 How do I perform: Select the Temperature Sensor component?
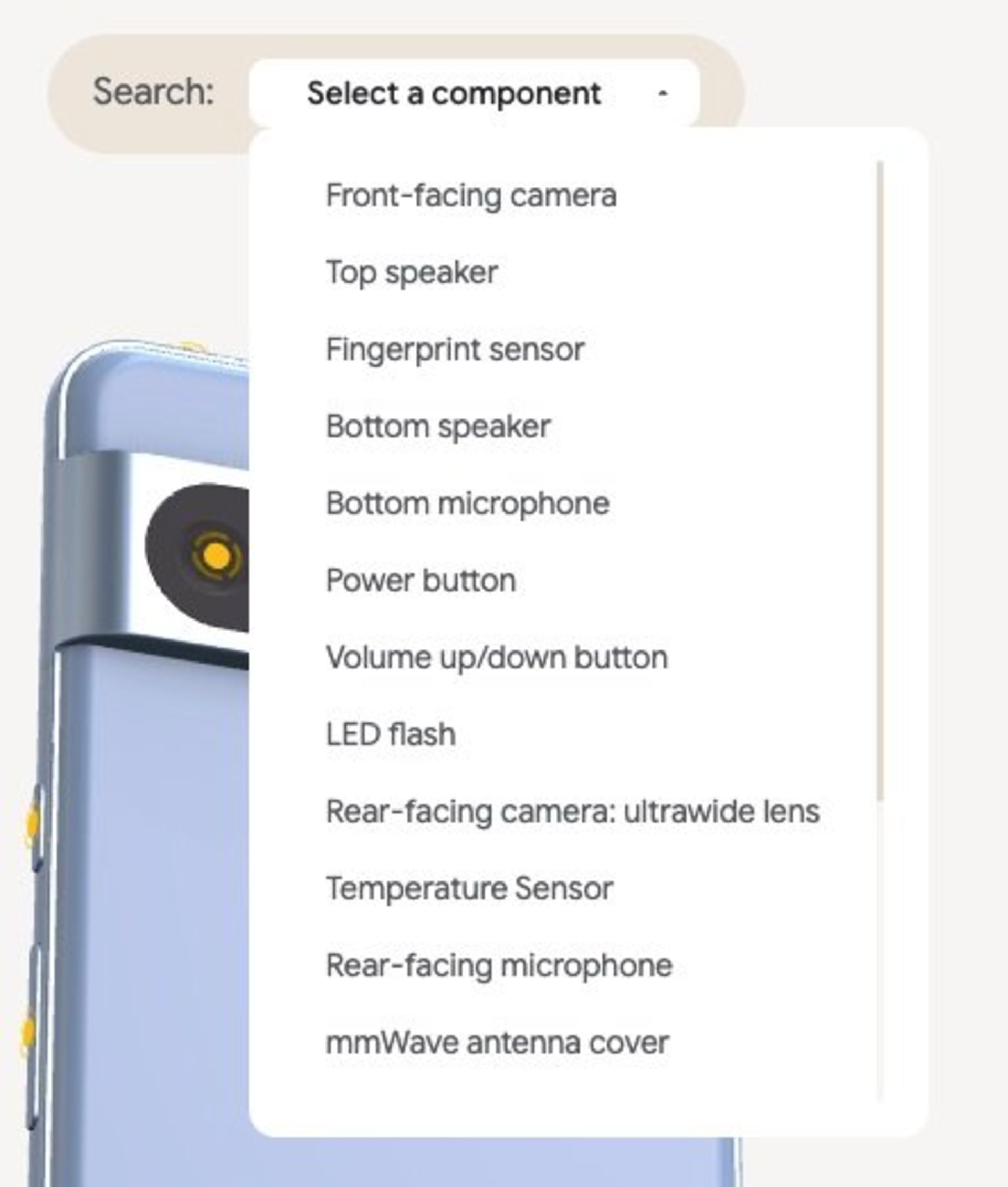(x=469, y=889)
